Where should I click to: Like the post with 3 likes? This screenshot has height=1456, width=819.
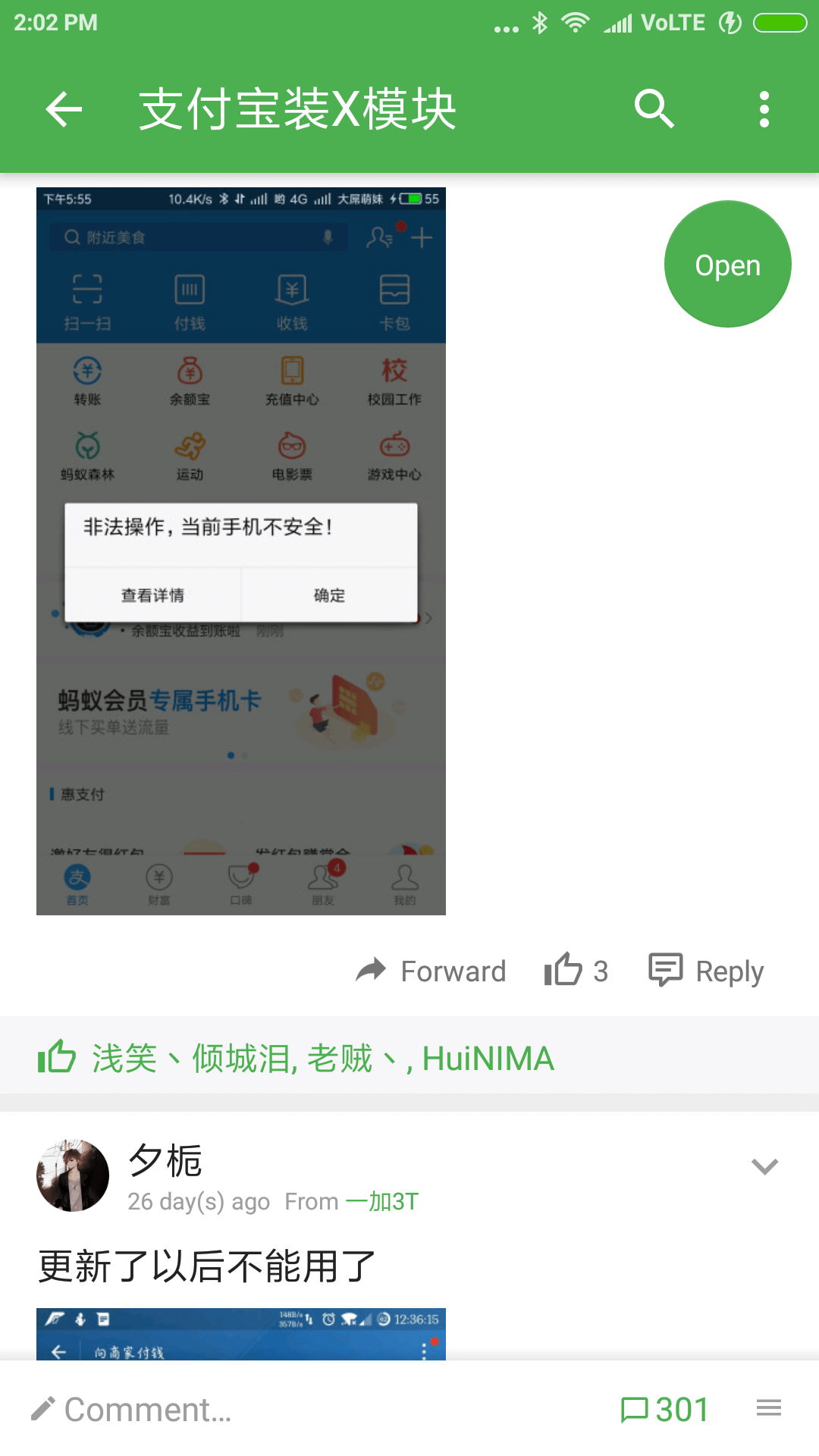[576, 971]
